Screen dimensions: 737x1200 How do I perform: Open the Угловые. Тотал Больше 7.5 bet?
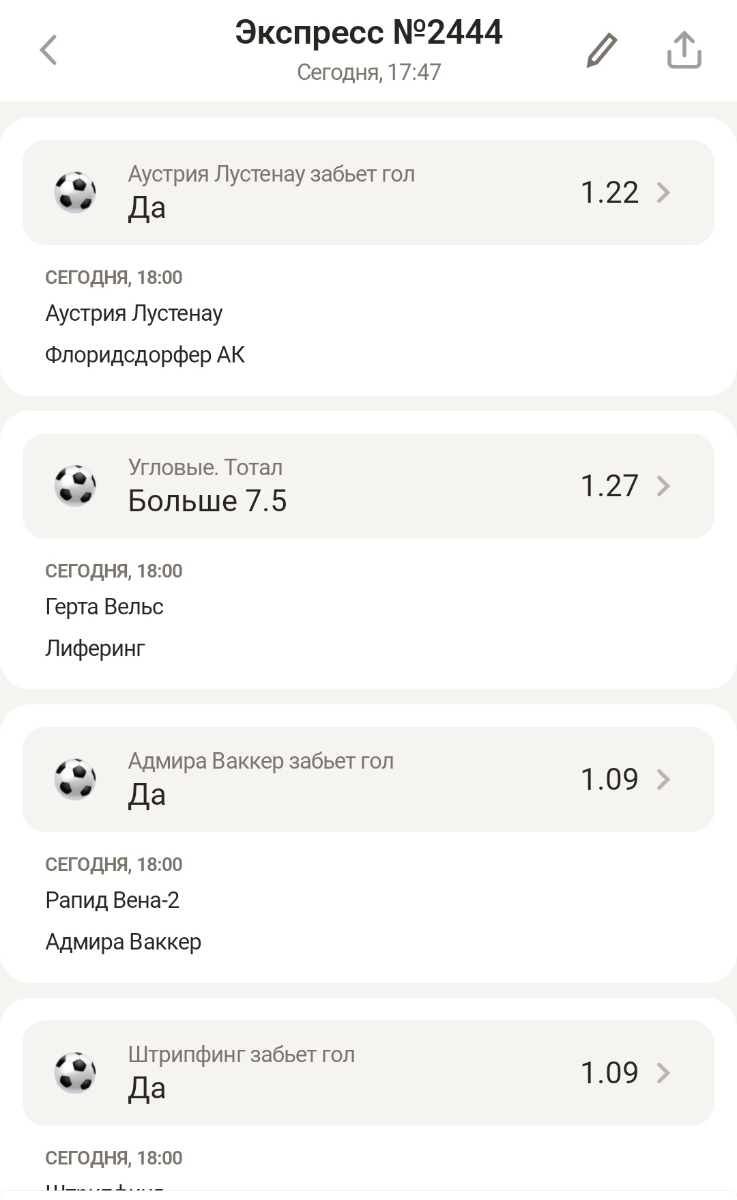[368, 486]
